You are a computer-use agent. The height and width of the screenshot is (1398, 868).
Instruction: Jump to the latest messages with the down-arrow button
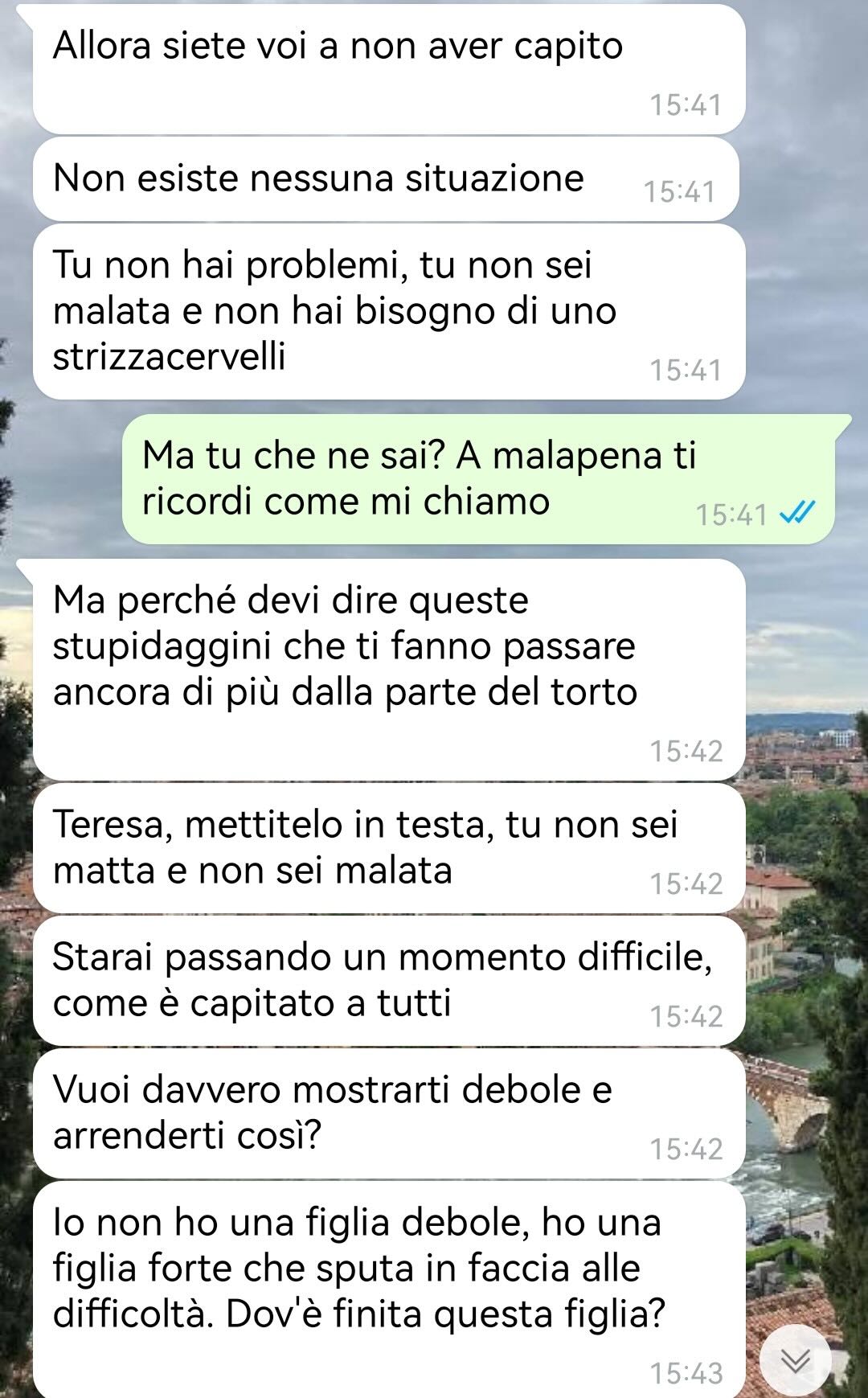coord(795,1359)
